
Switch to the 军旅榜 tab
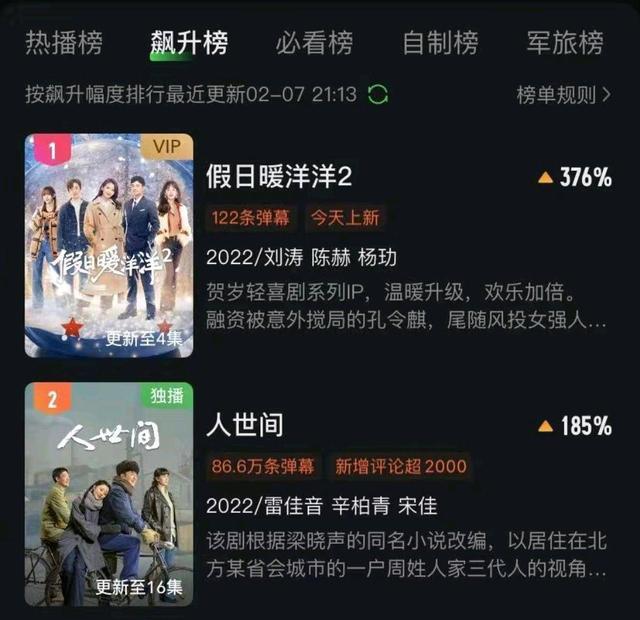(565, 43)
